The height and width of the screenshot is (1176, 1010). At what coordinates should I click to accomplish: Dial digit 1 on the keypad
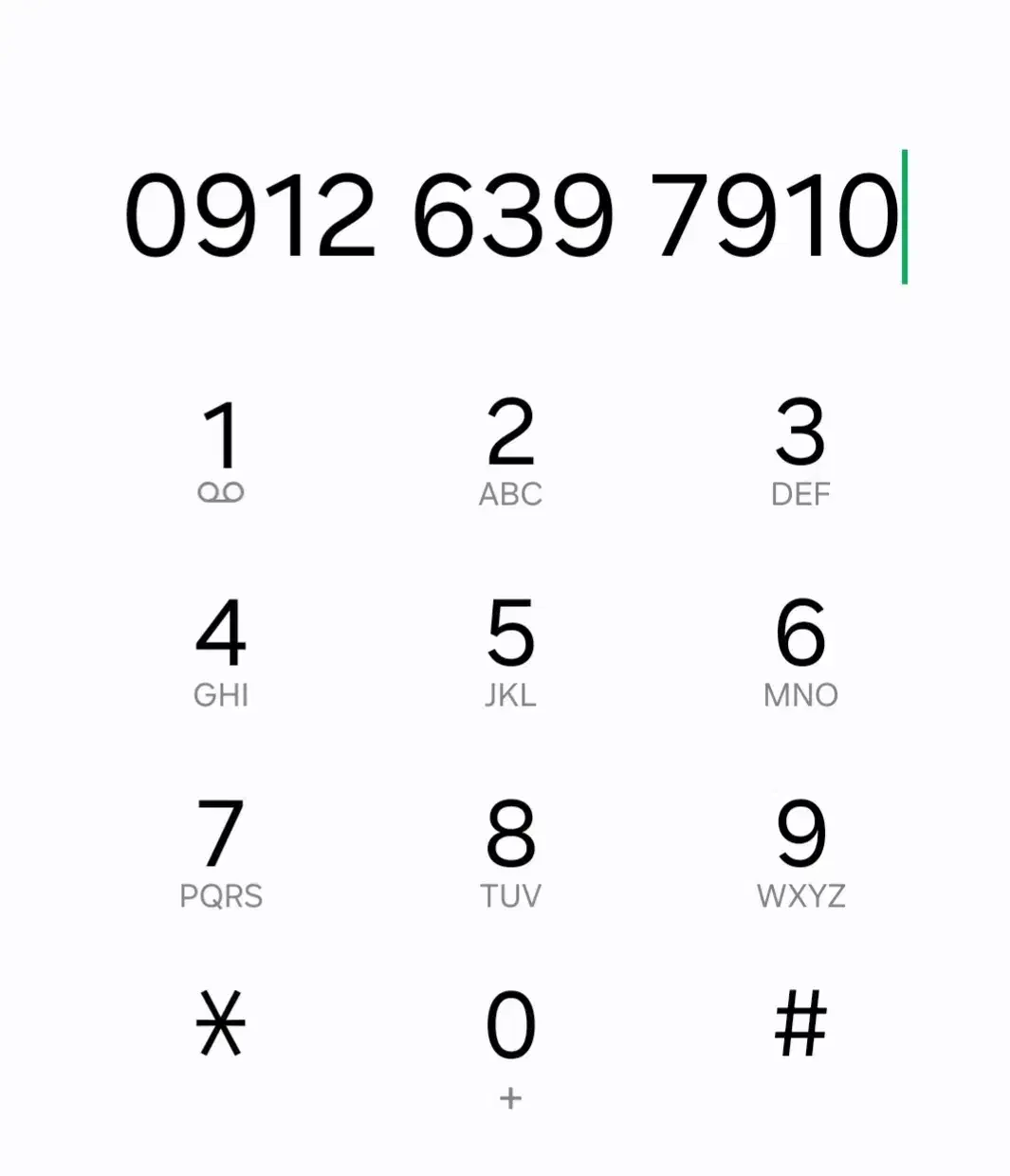221,449
